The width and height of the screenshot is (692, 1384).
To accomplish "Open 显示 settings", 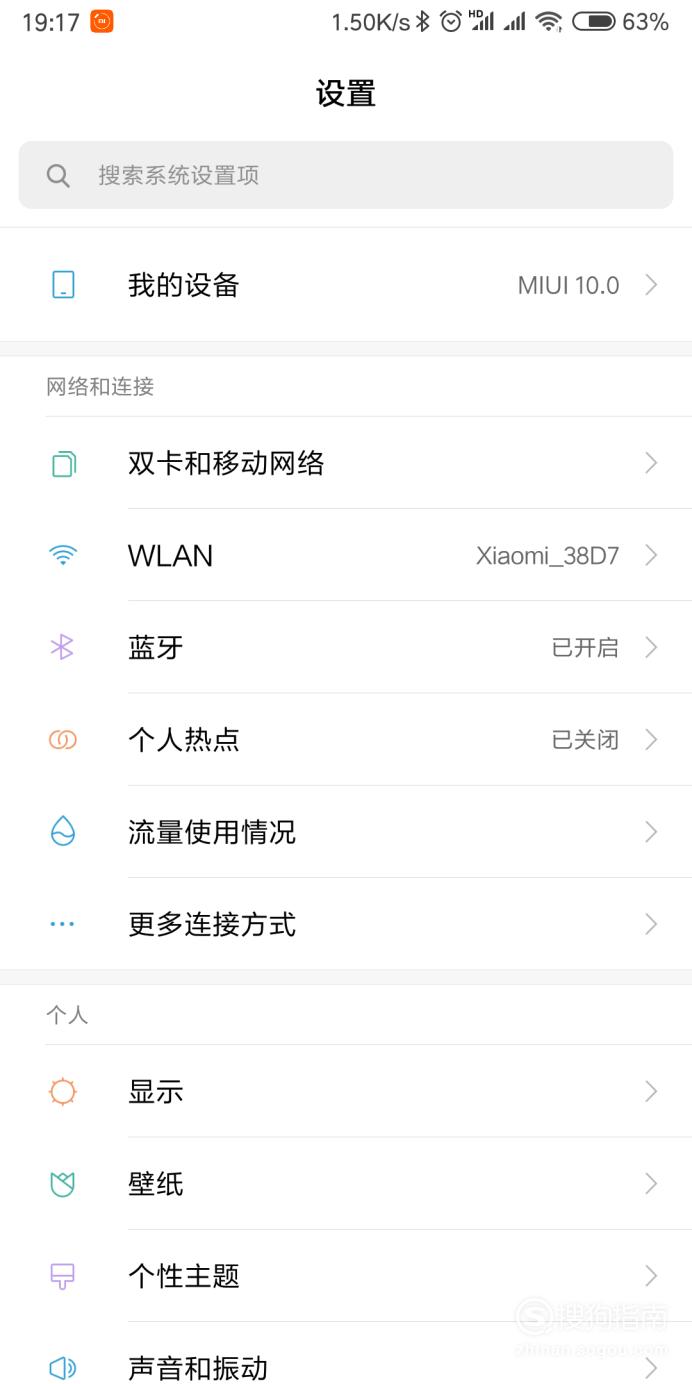I will 346,1091.
